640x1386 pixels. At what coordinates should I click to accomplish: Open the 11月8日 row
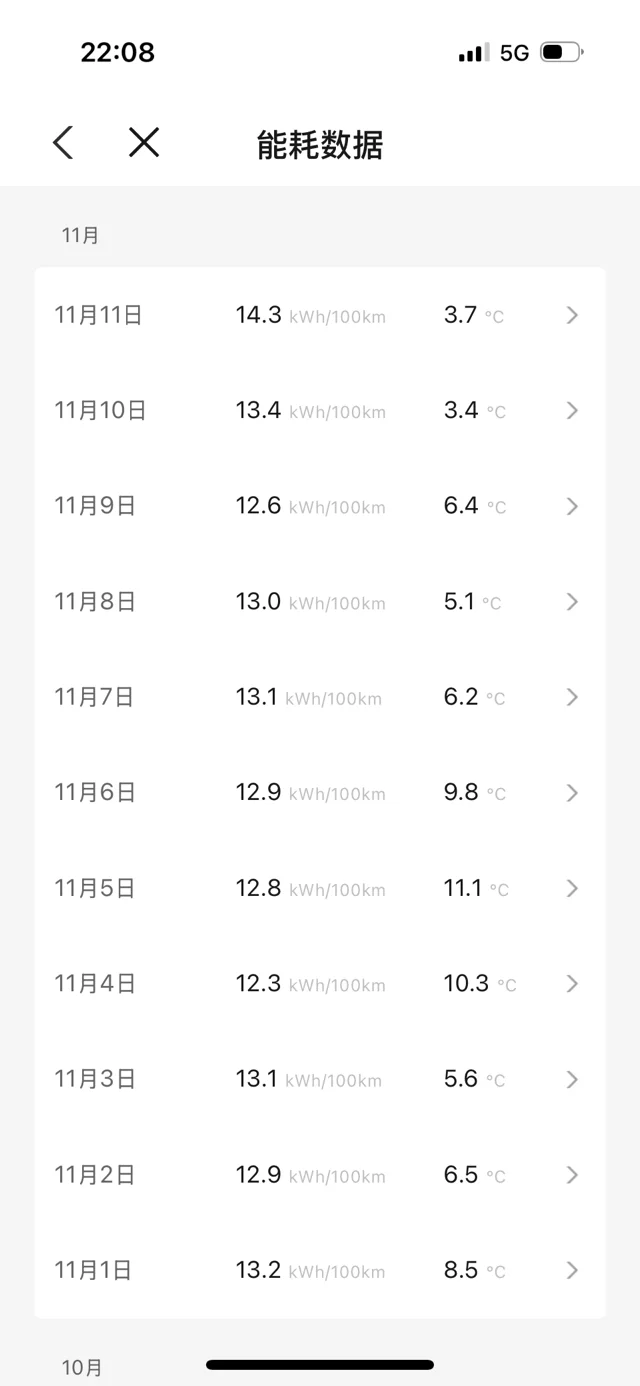(x=320, y=602)
